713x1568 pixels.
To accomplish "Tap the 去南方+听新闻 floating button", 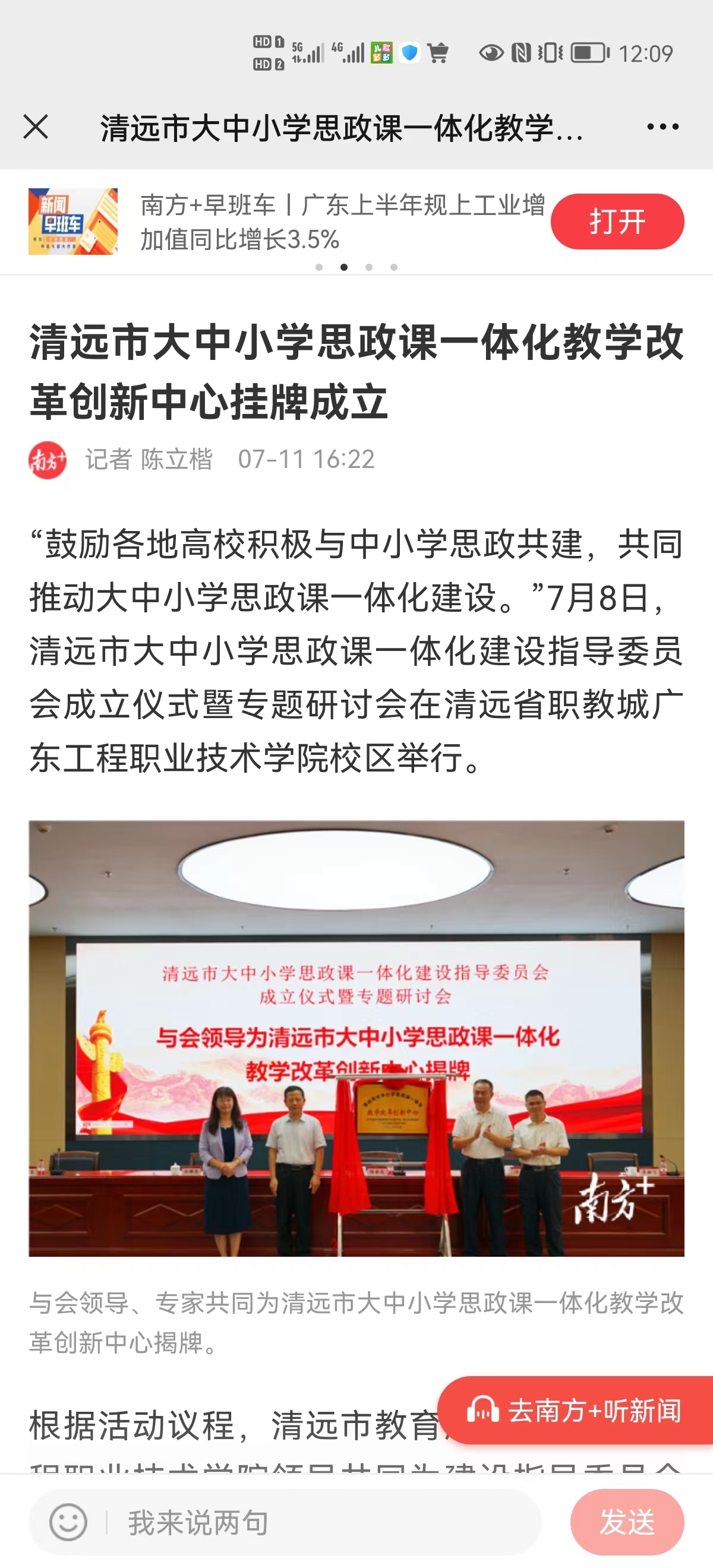I will (575, 1411).
